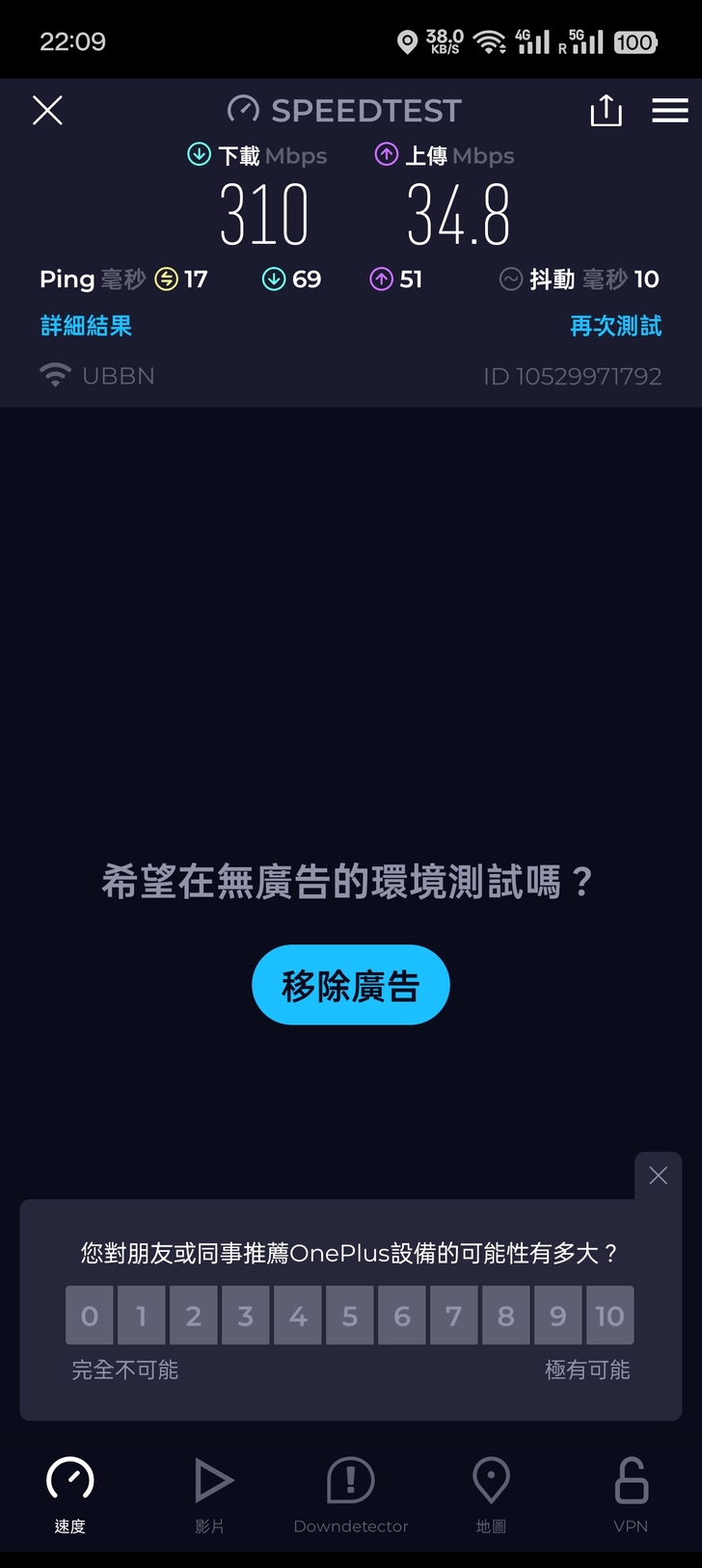Pick rating 3 in the survey
702x1568 pixels.
tap(246, 1316)
